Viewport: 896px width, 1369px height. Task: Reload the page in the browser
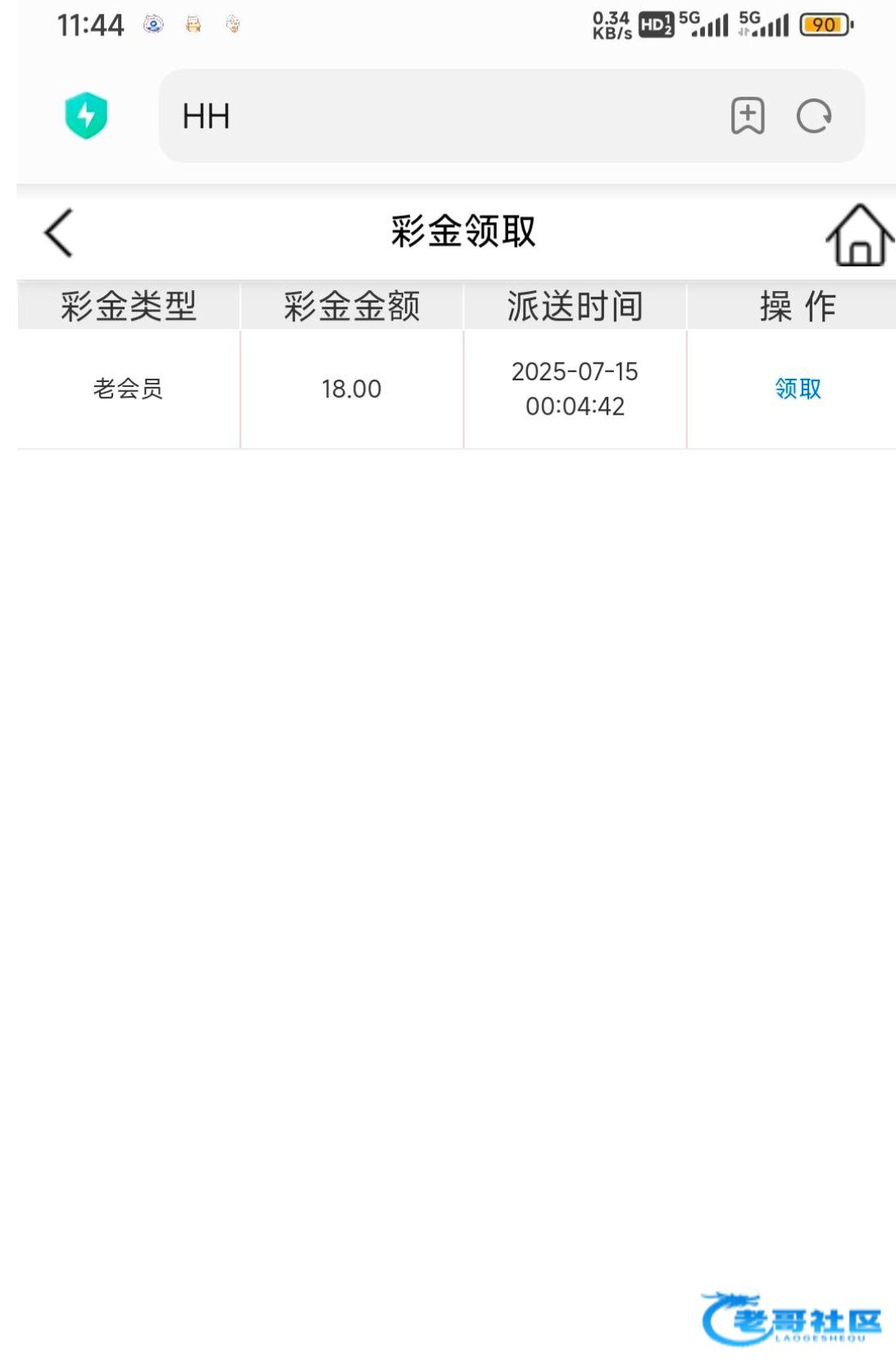tap(813, 116)
